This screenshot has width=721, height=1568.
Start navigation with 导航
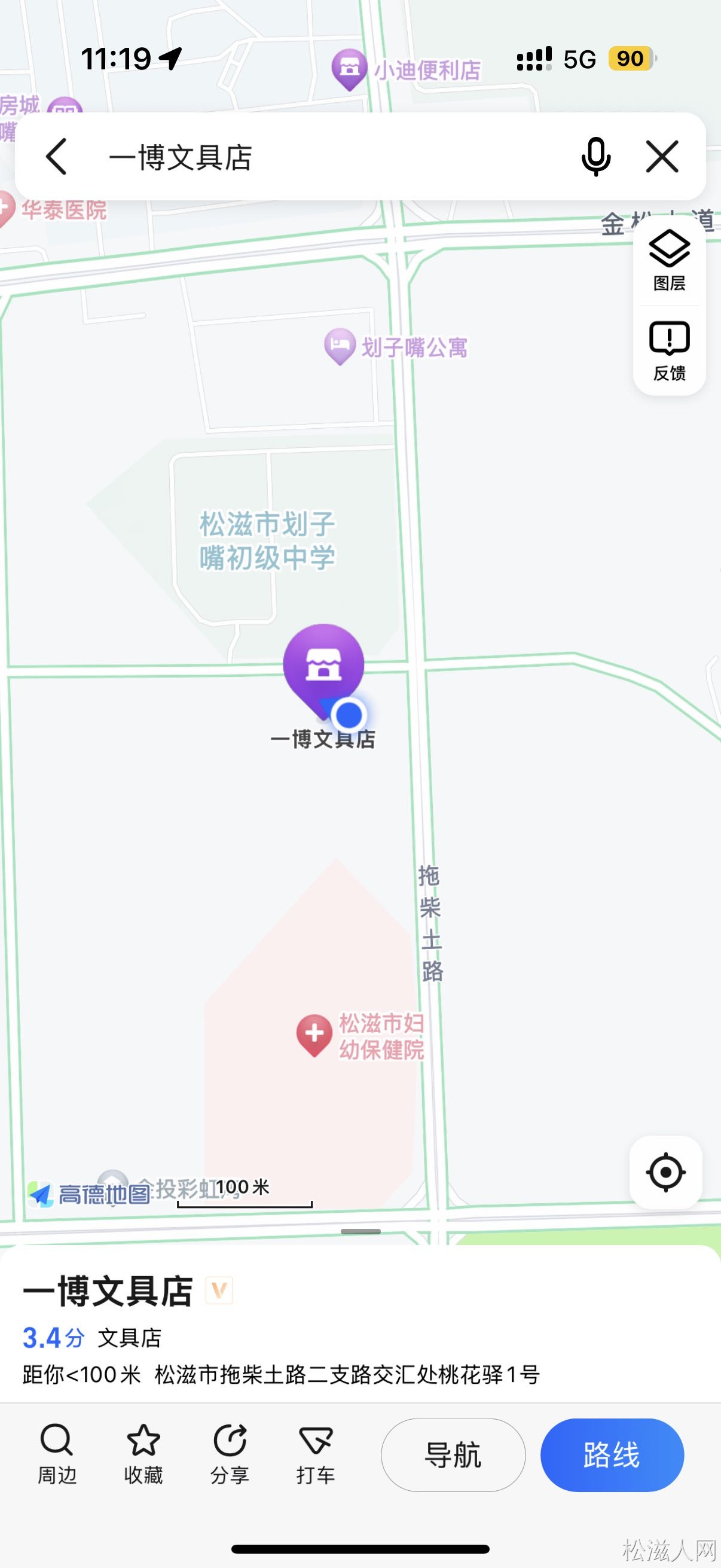[453, 1455]
